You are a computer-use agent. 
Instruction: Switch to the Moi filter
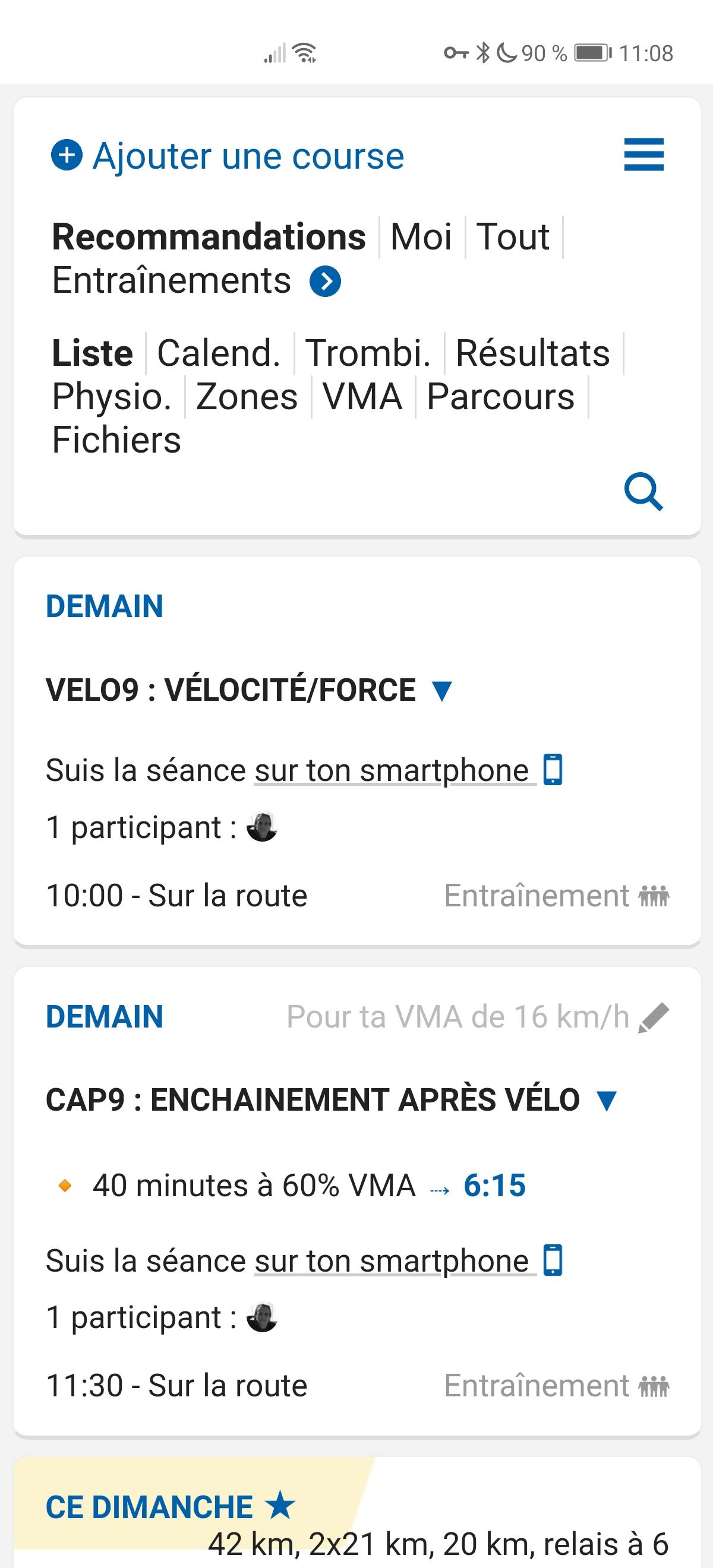[x=421, y=237]
